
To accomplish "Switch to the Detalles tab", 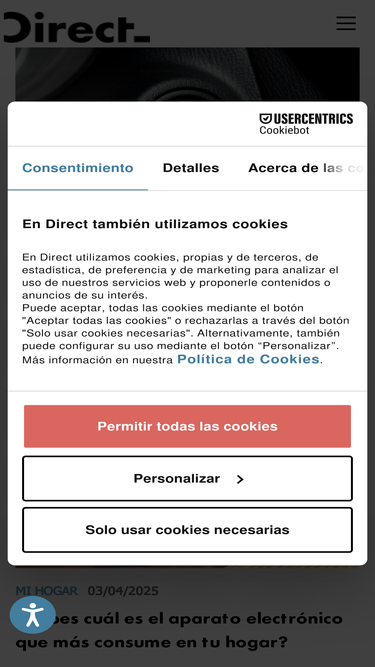I will click(191, 168).
